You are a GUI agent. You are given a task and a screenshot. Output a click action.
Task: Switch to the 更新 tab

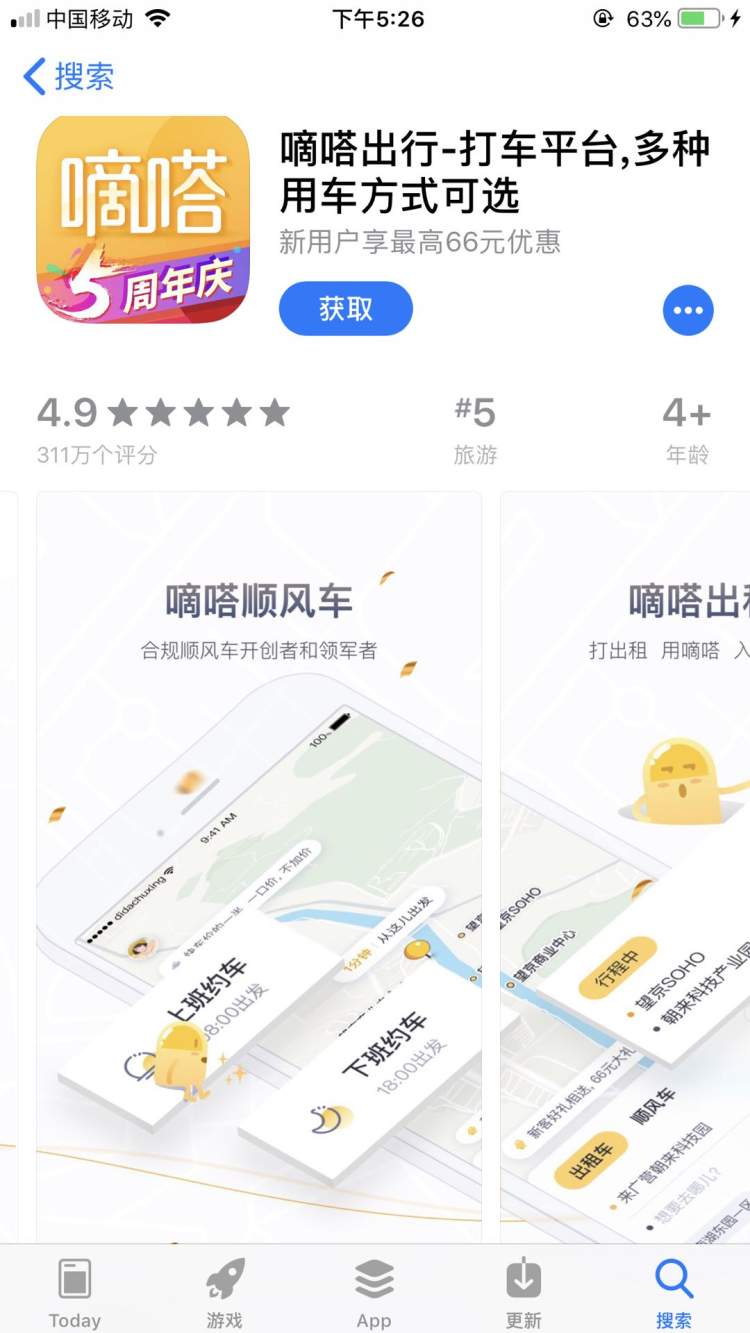pyautogui.click(x=523, y=1292)
